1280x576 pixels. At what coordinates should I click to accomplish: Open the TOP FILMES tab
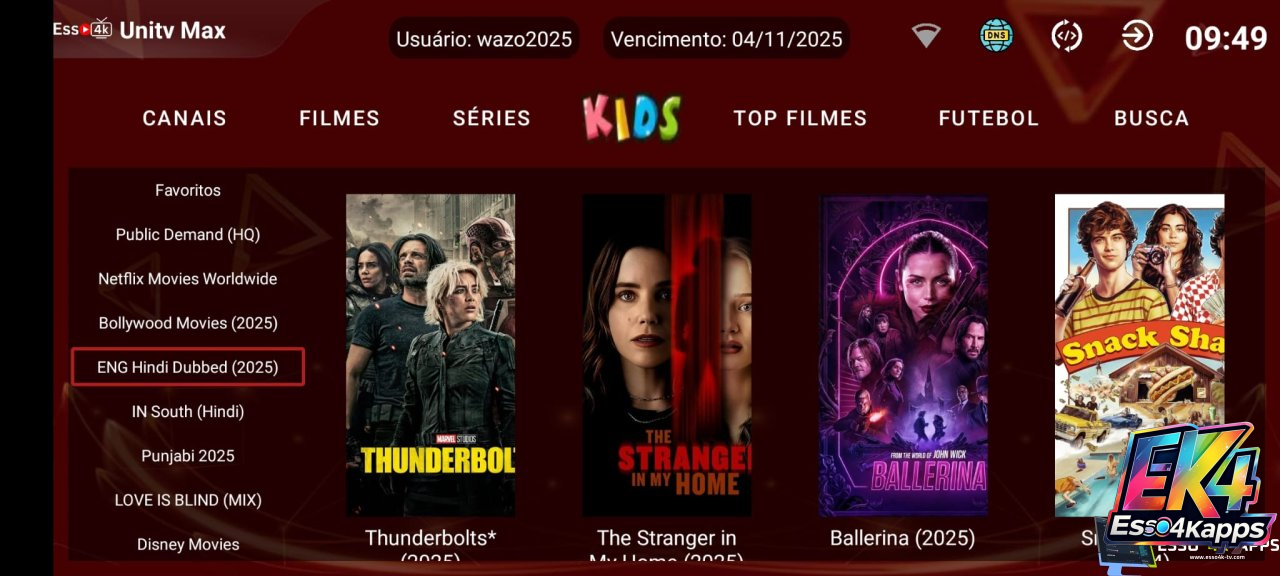click(800, 118)
